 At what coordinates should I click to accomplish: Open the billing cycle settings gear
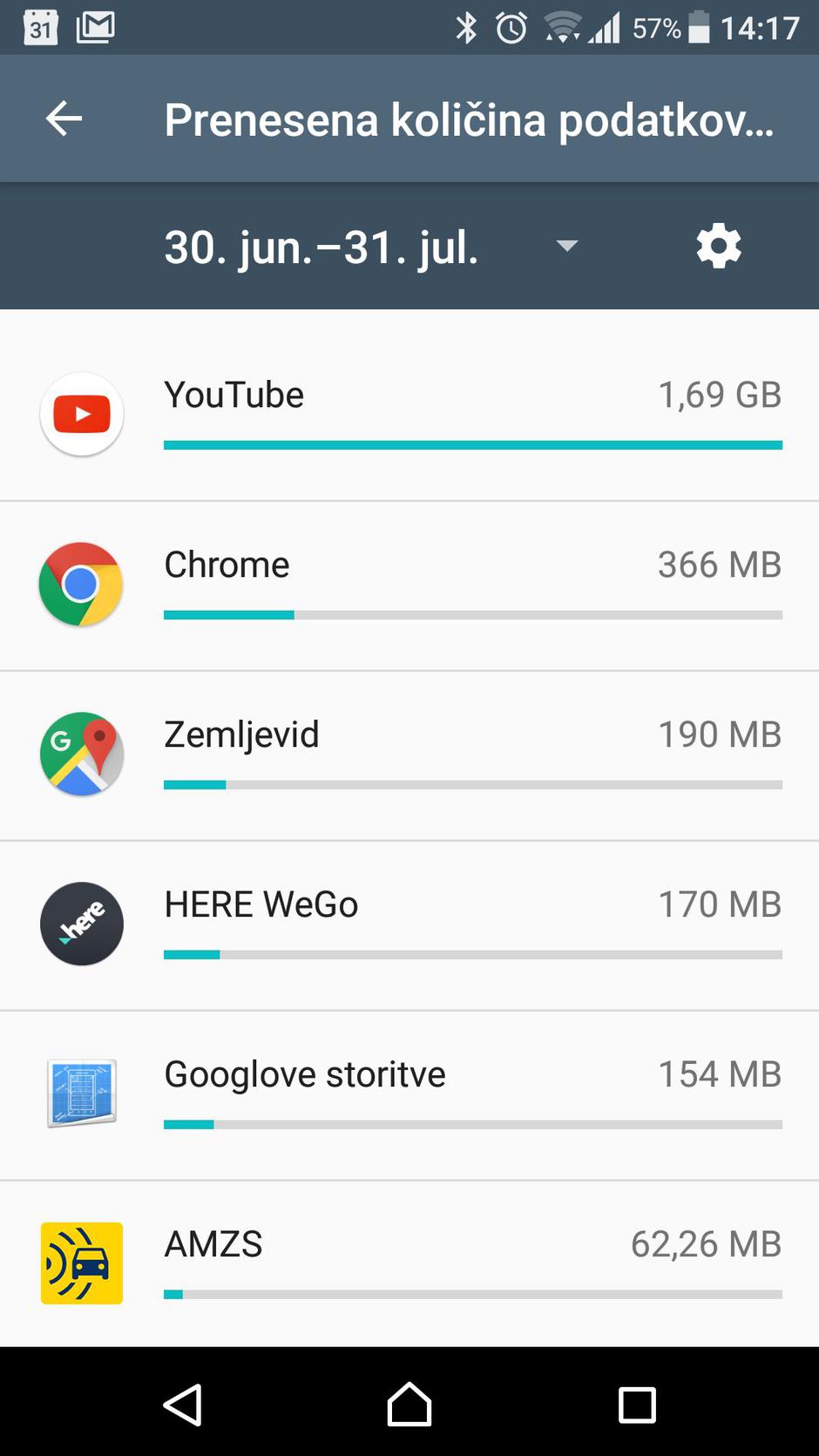pos(719,247)
